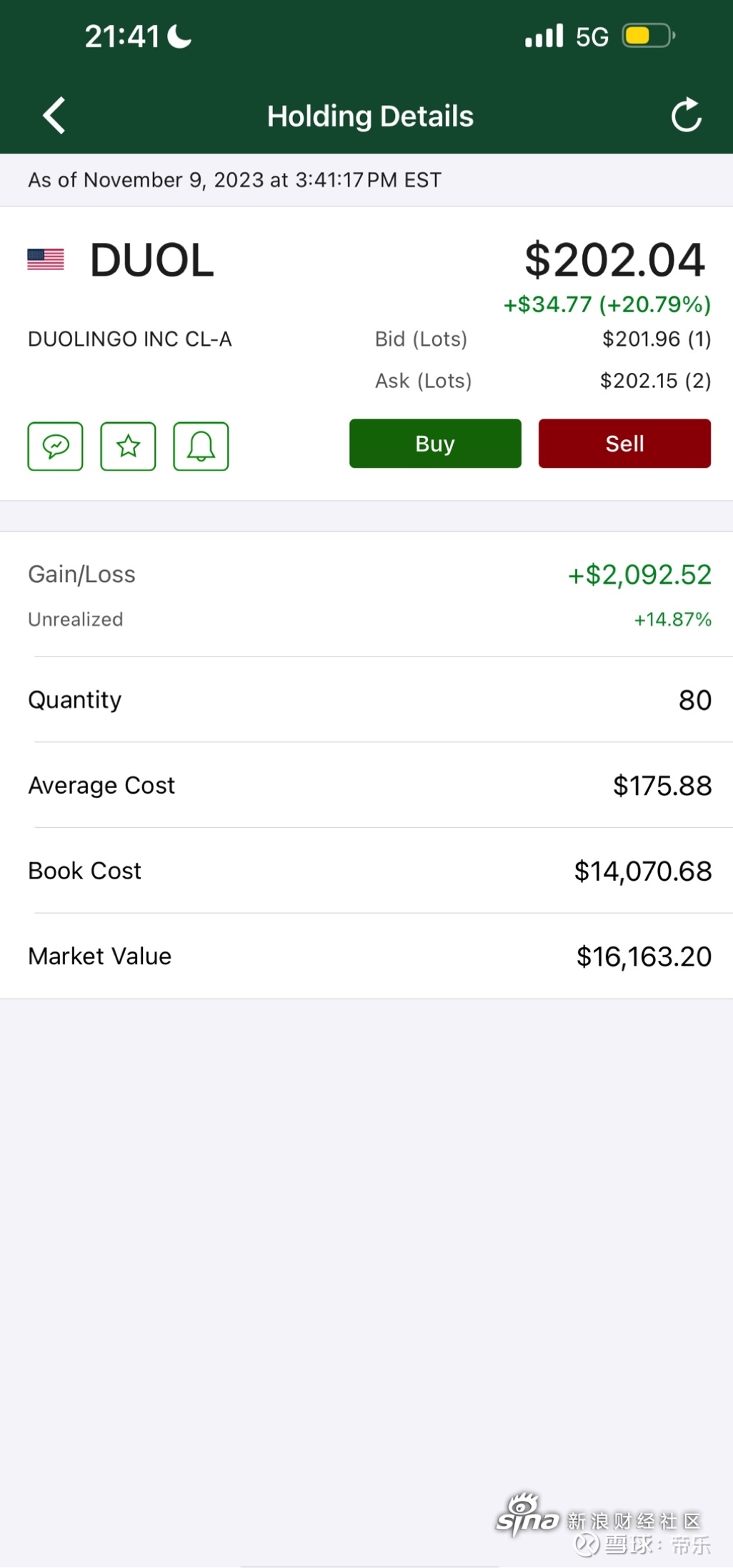The image size is (733, 1568).
Task: Go back from Holding Details
Action: point(54,115)
